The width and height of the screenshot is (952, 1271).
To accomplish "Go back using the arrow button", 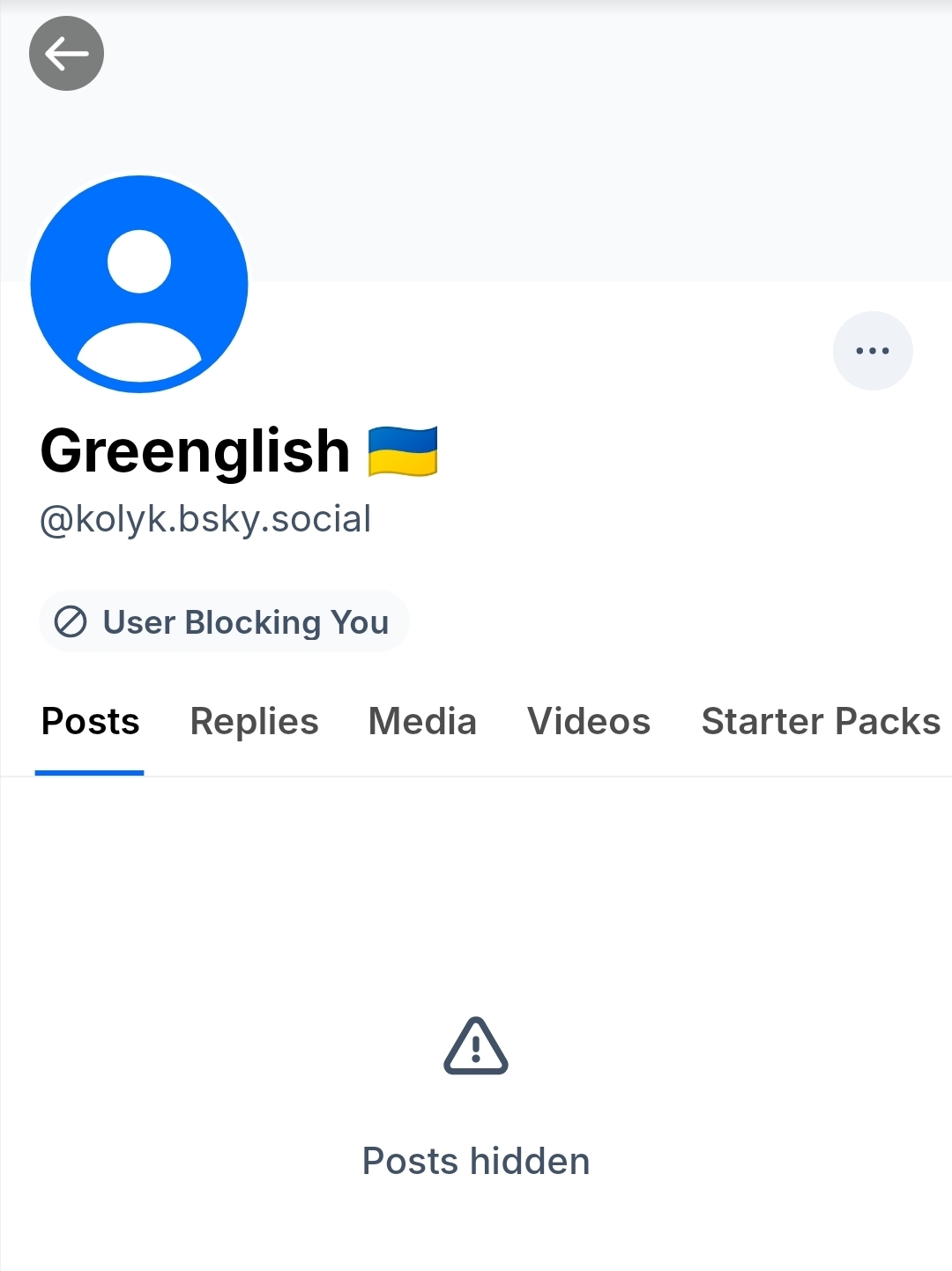I will tap(66, 54).
